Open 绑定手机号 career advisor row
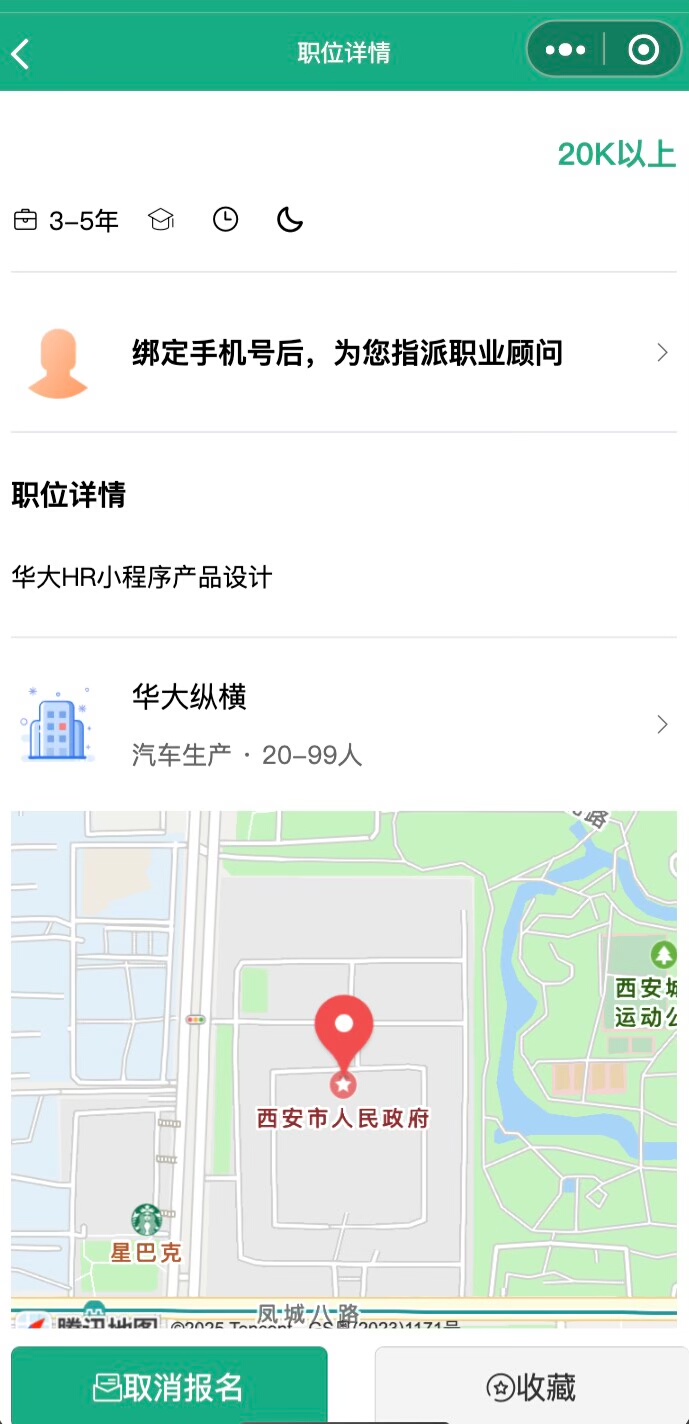This screenshot has width=689, height=1424. pyautogui.click(x=344, y=353)
